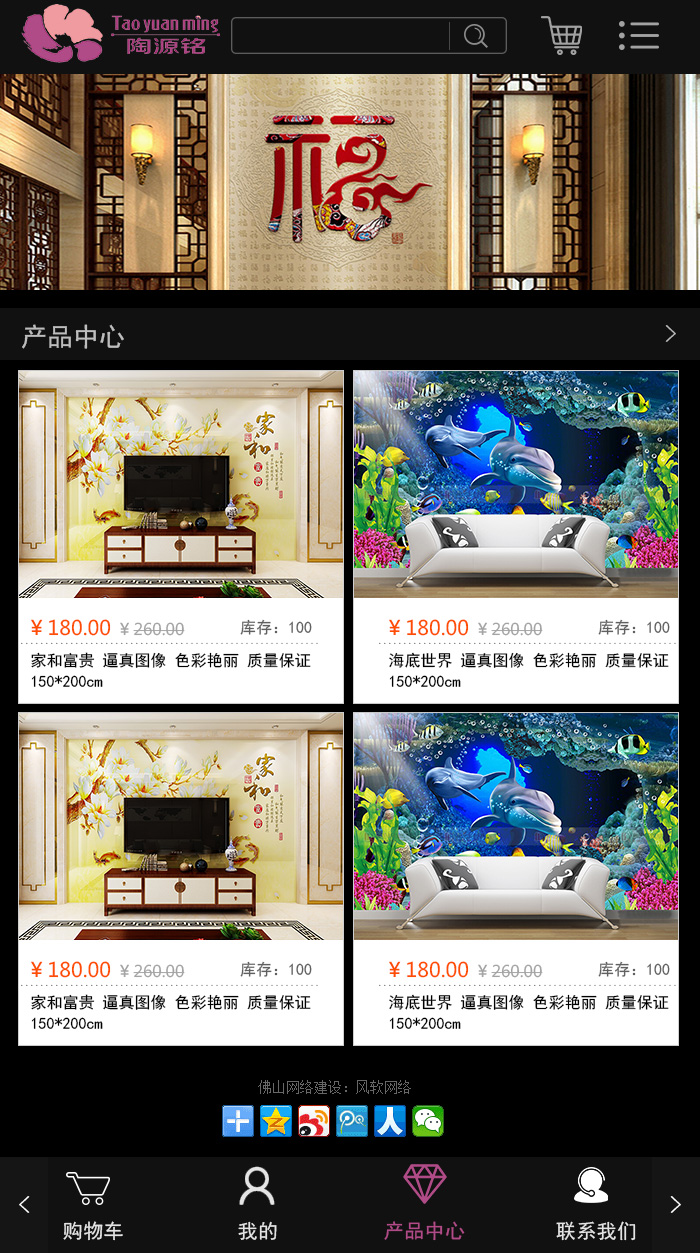Tap the magnifier search icon
The height and width of the screenshot is (1253, 700).
pos(477,36)
